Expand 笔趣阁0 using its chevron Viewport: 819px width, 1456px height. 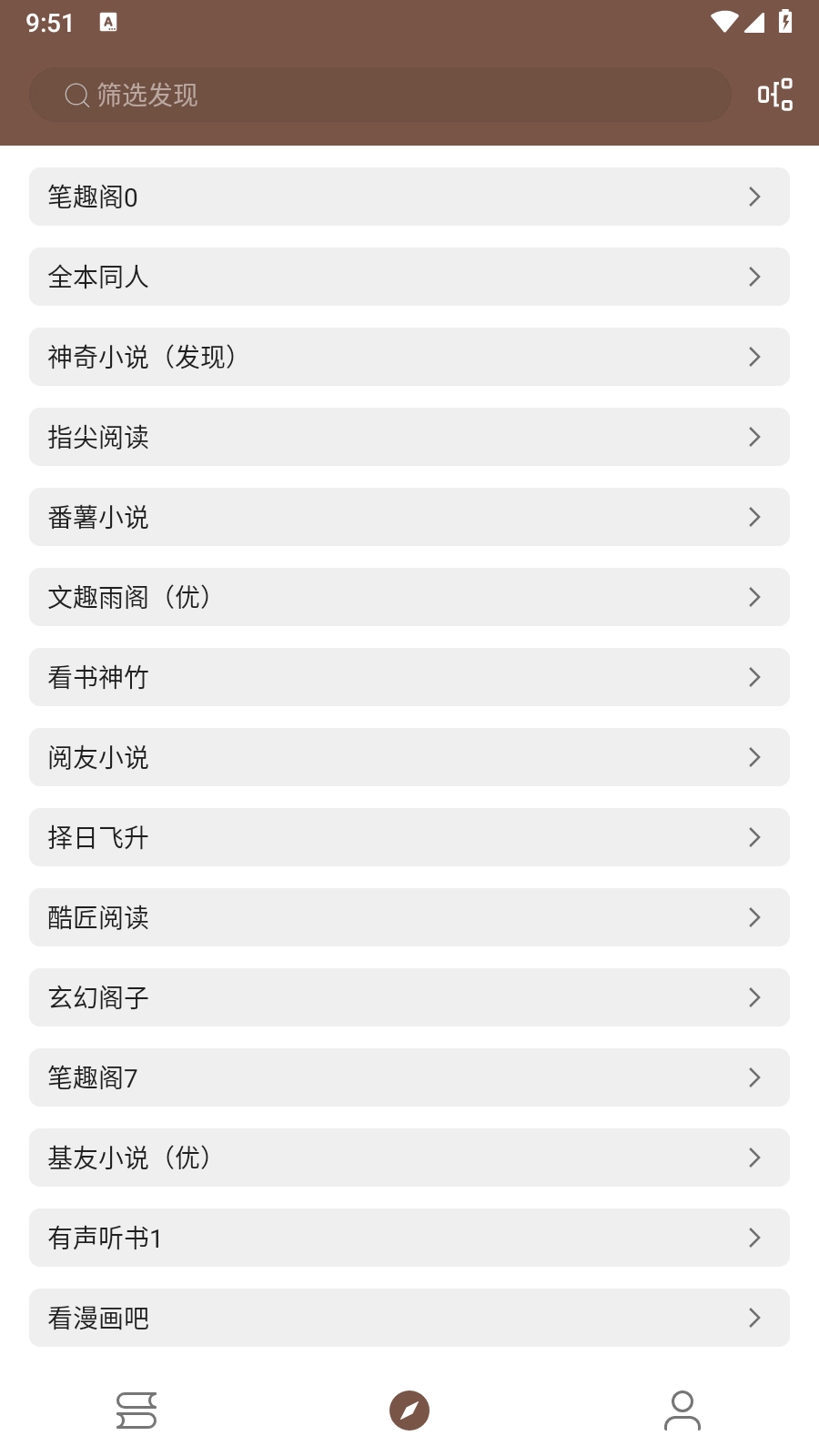coord(754,197)
